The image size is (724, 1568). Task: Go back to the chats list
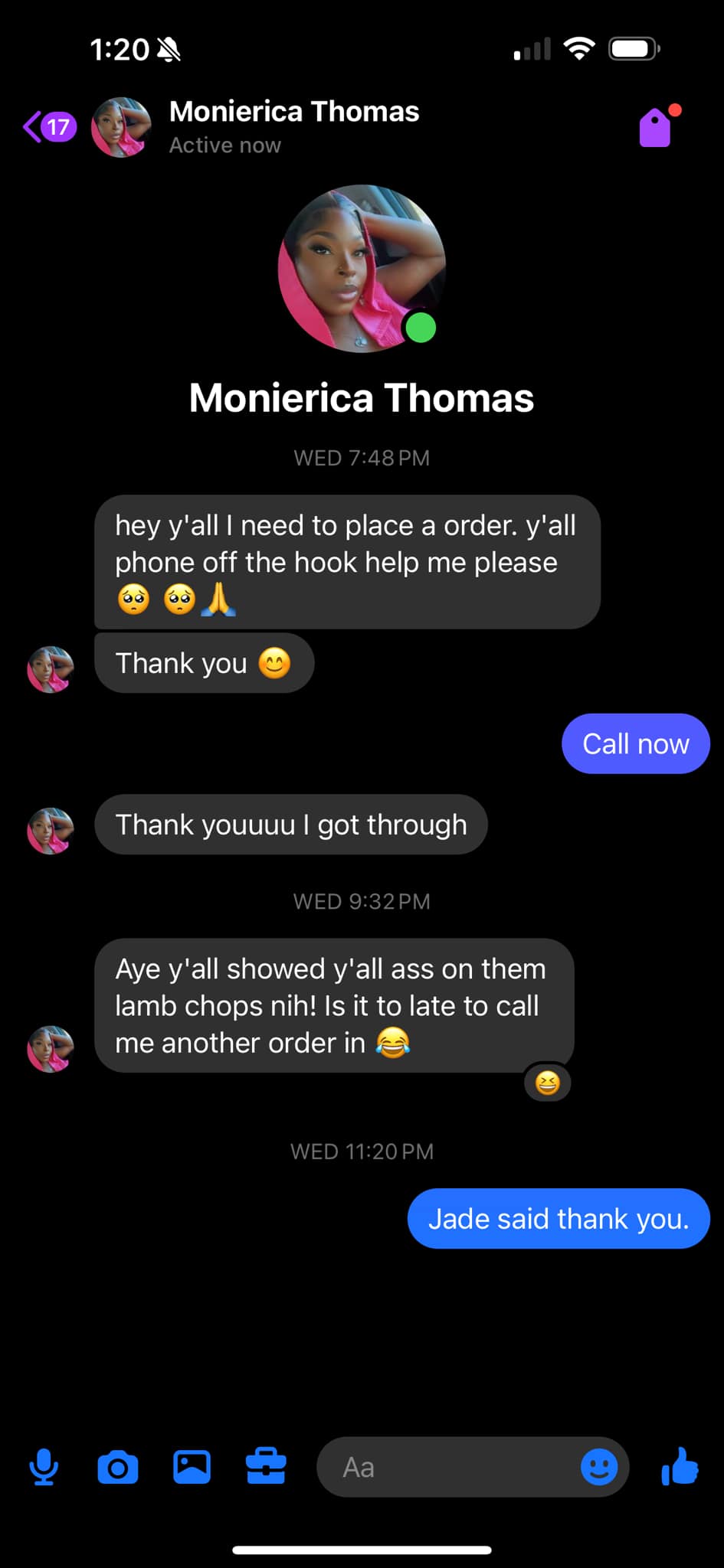[48, 127]
